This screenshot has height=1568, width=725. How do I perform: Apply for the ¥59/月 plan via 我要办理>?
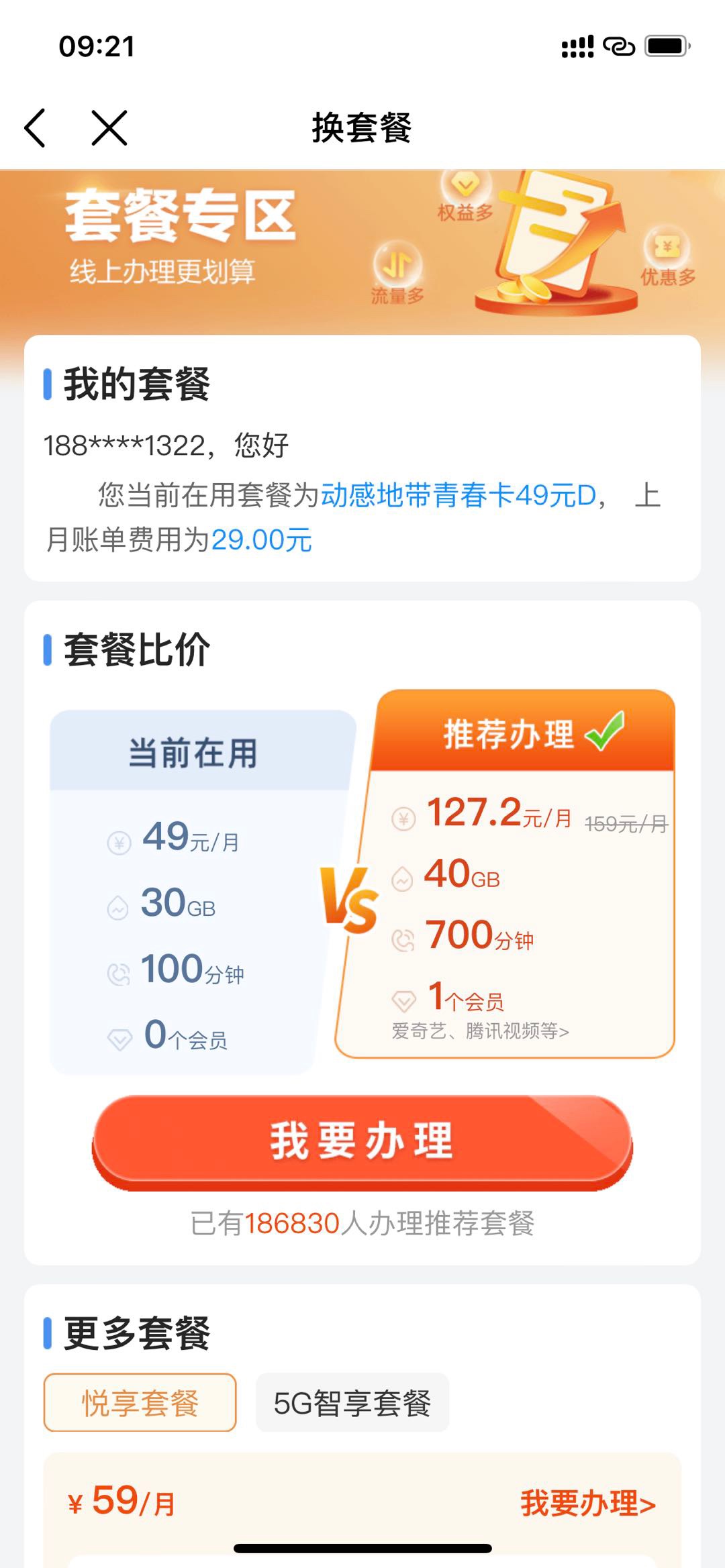coord(587,1503)
